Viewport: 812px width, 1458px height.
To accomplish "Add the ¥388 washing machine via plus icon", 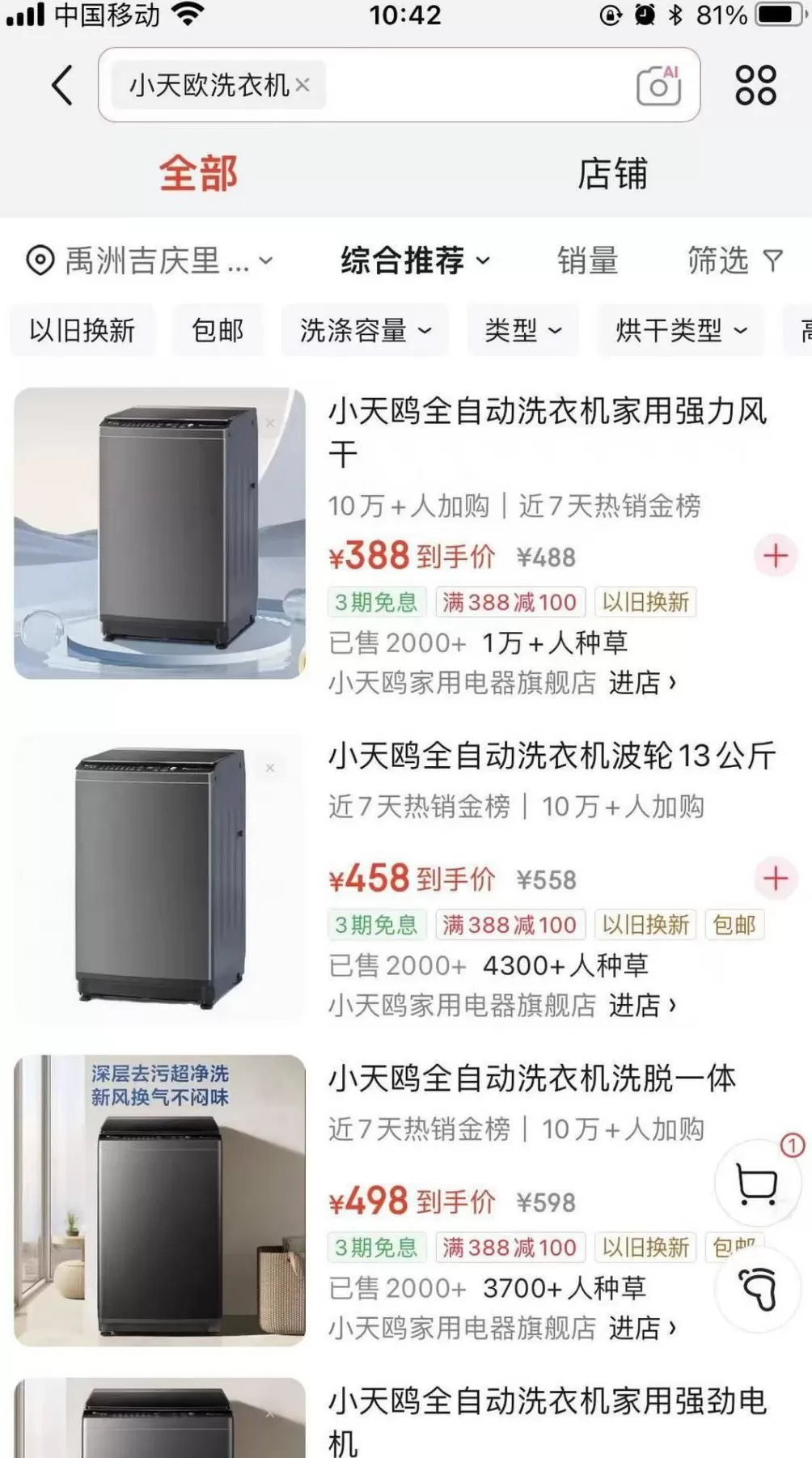I will coord(776,556).
